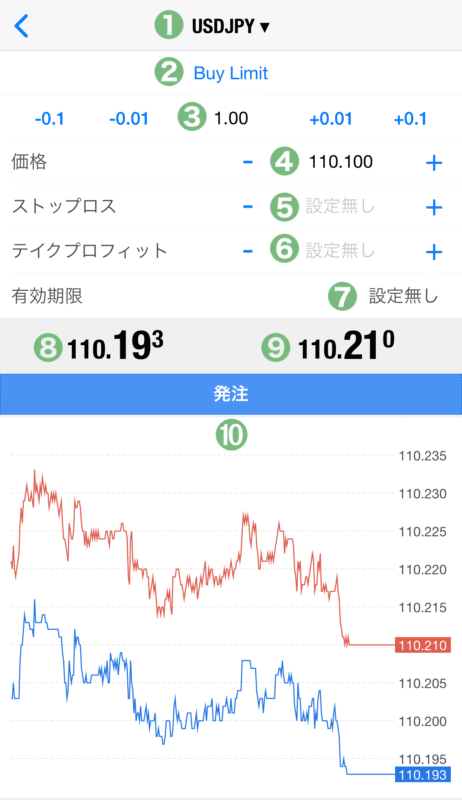Place the order with 発注
Screen dimensions: 462x800
(231, 394)
